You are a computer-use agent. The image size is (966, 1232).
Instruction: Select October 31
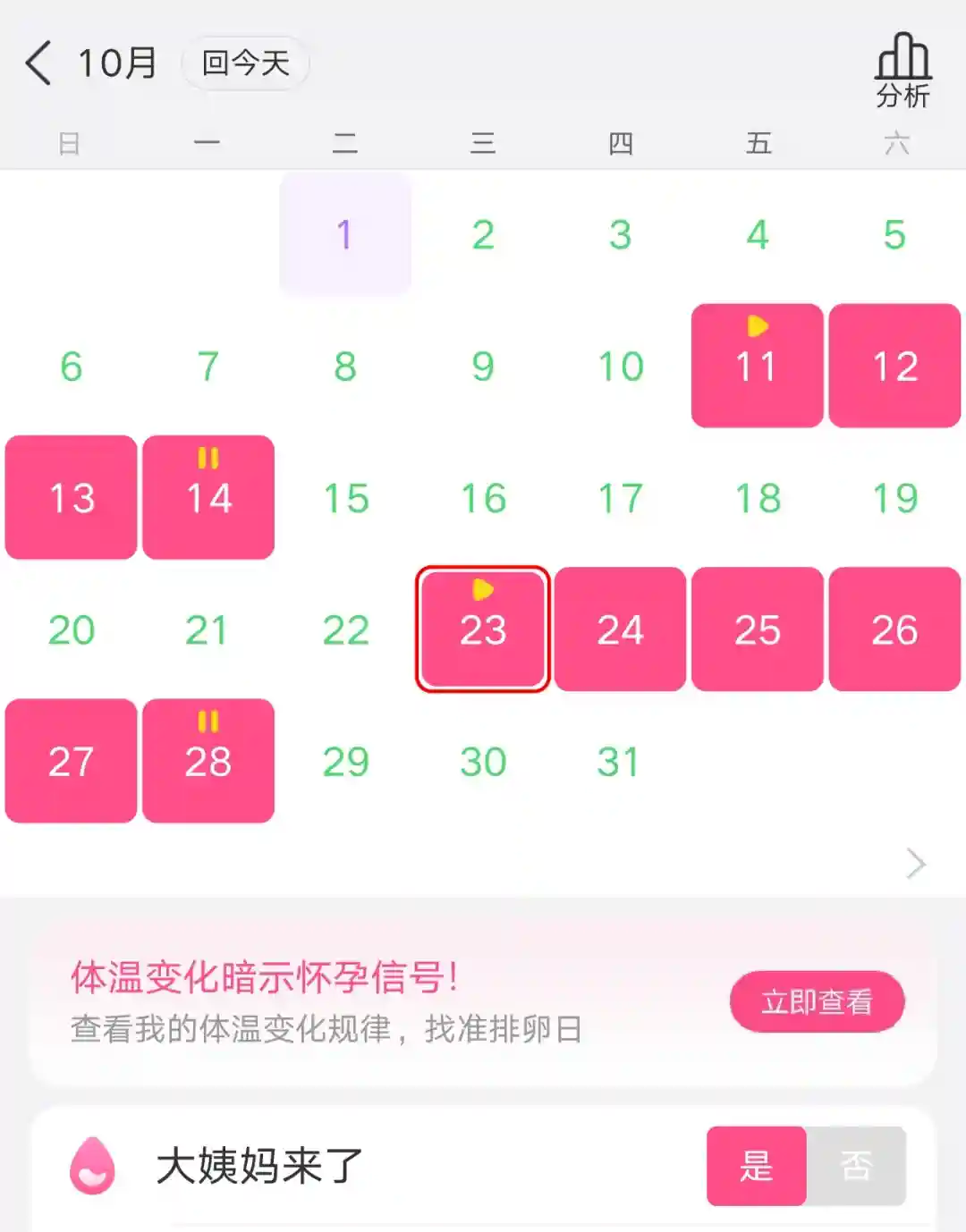(619, 763)
